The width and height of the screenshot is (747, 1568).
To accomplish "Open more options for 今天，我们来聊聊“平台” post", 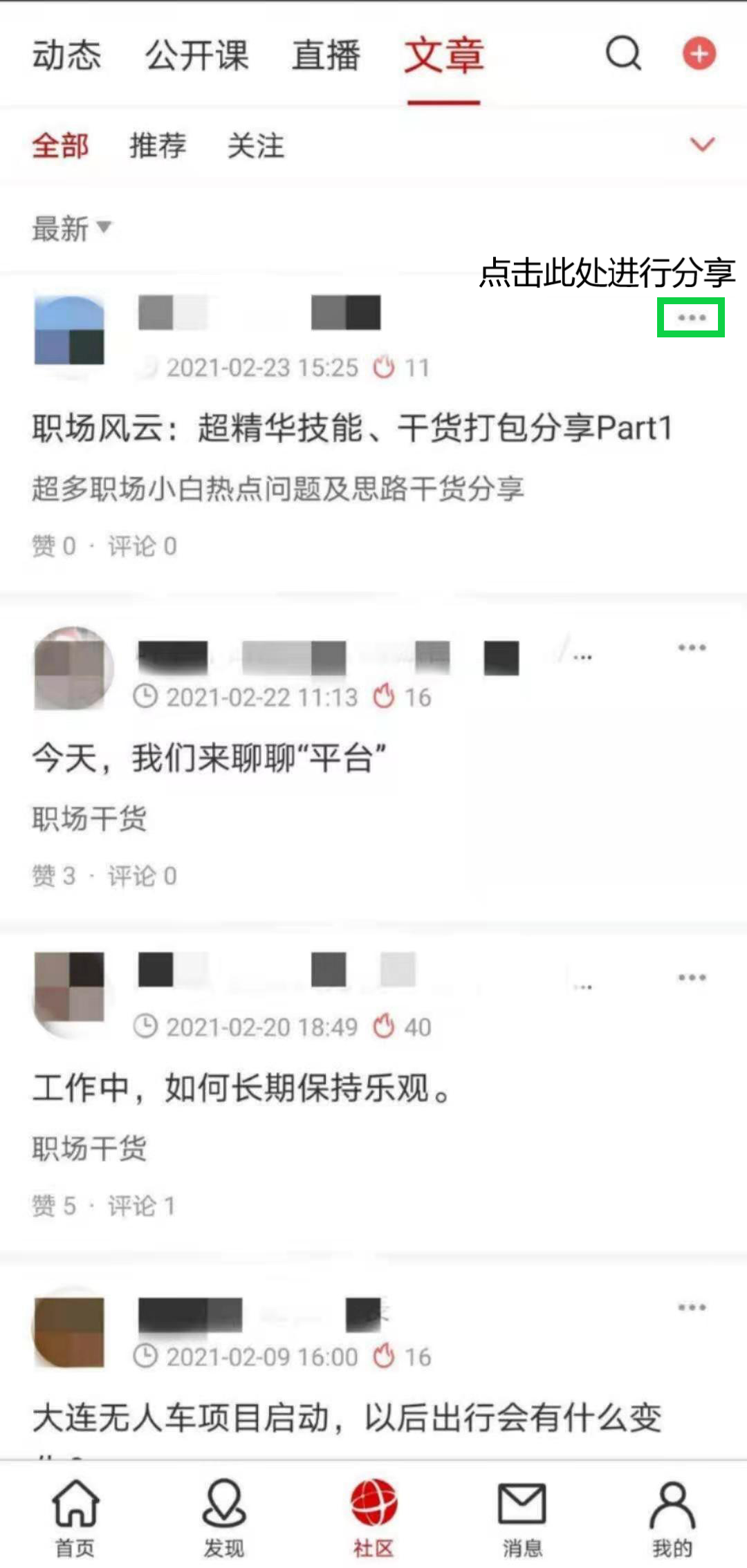I will [692, 648].
